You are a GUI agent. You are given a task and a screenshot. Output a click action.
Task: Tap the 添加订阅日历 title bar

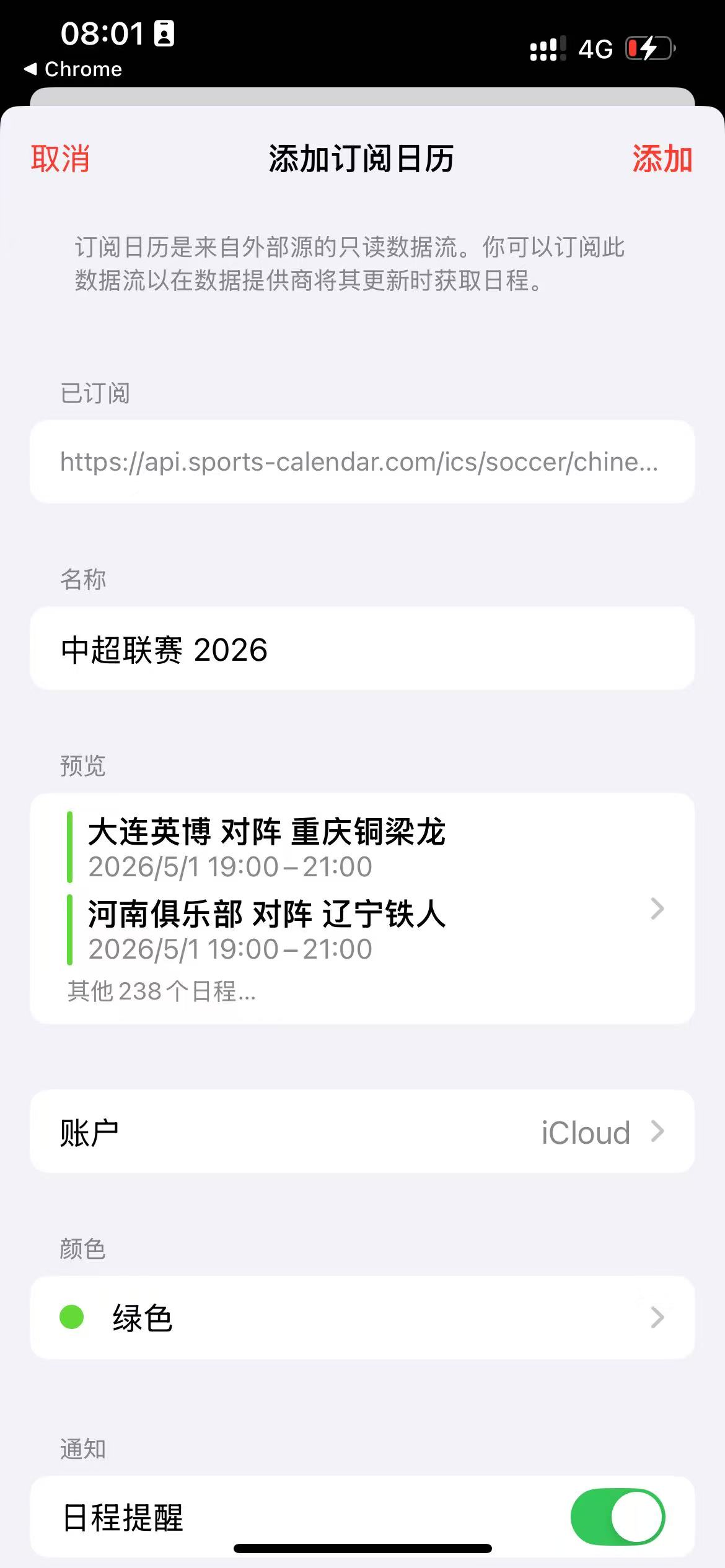[362, 159]
